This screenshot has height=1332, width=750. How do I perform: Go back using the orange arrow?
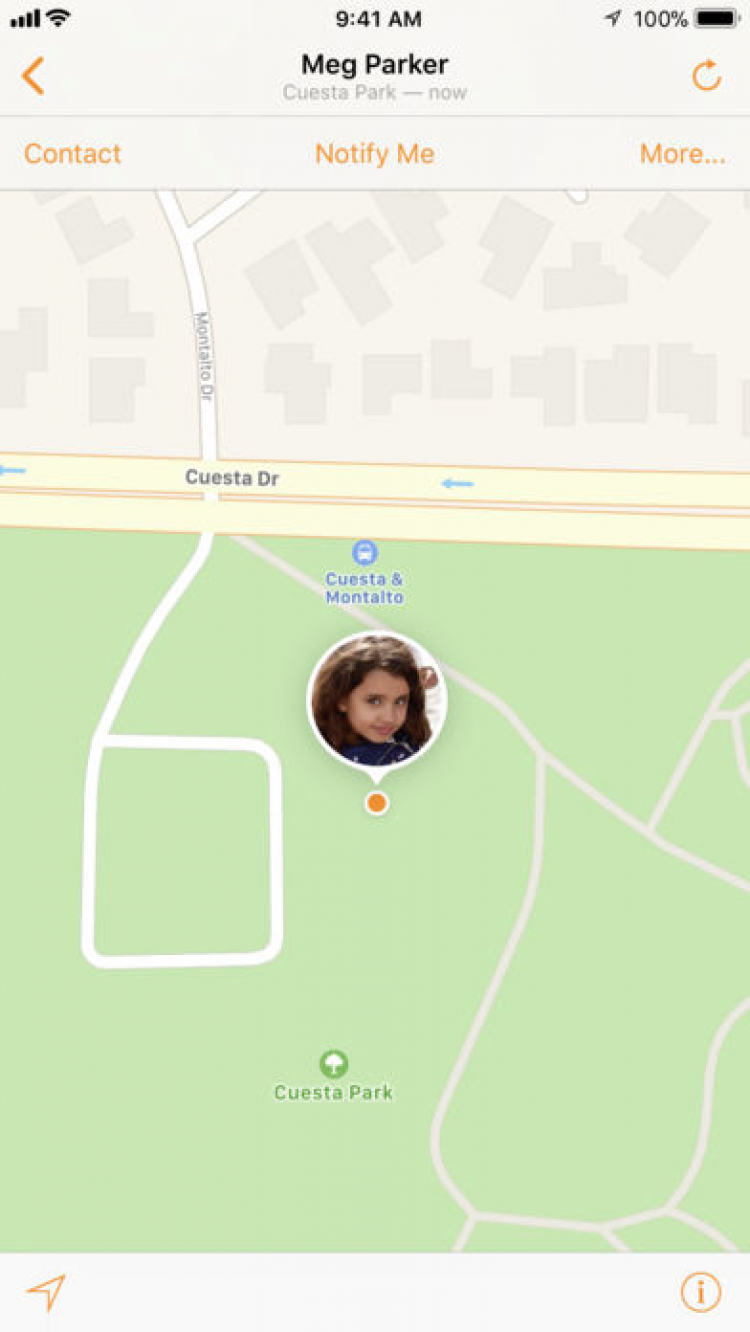(33, 76)
